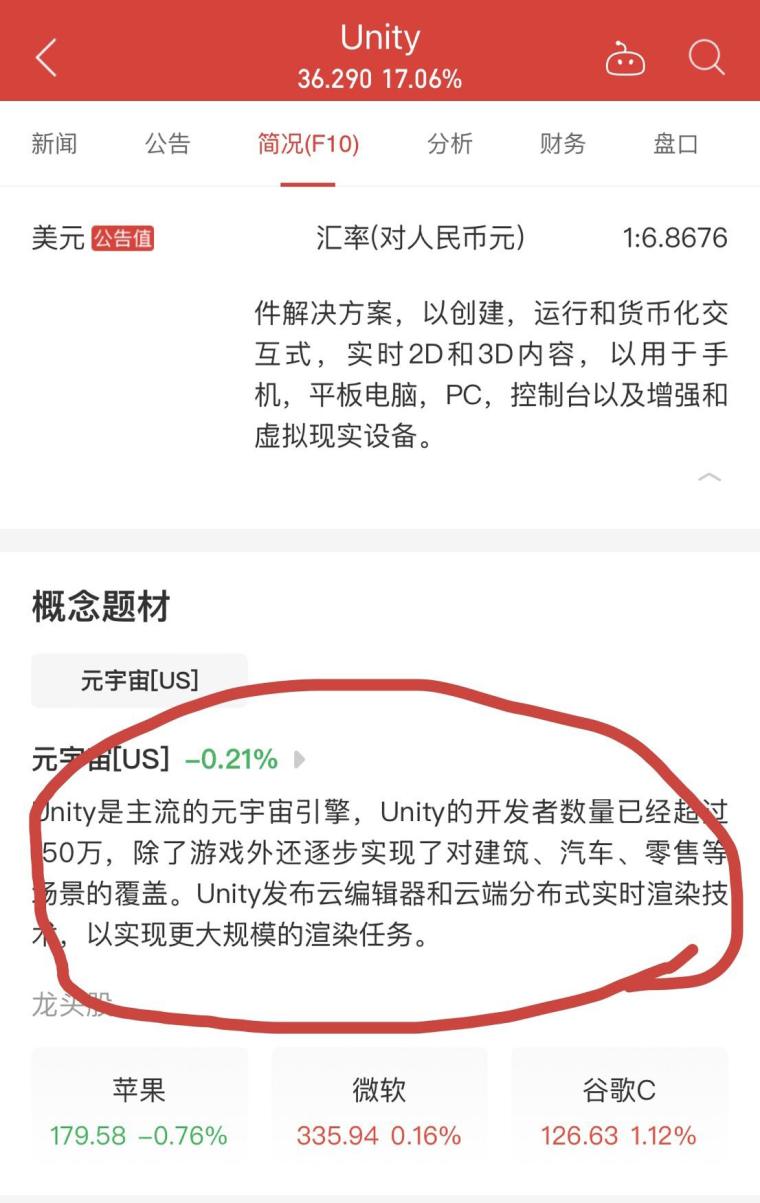Open the robot assistant icon

pos(626,60)
